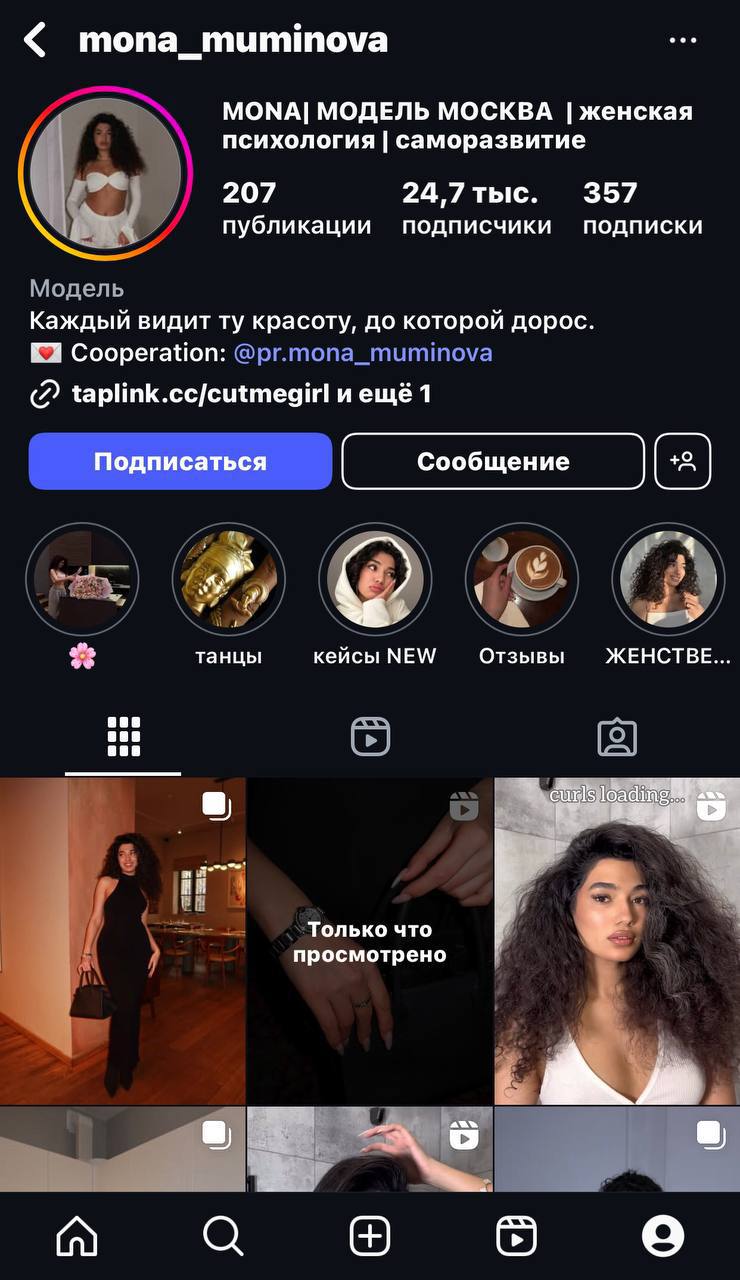Open the curls loading reel

tap(617, 940)
